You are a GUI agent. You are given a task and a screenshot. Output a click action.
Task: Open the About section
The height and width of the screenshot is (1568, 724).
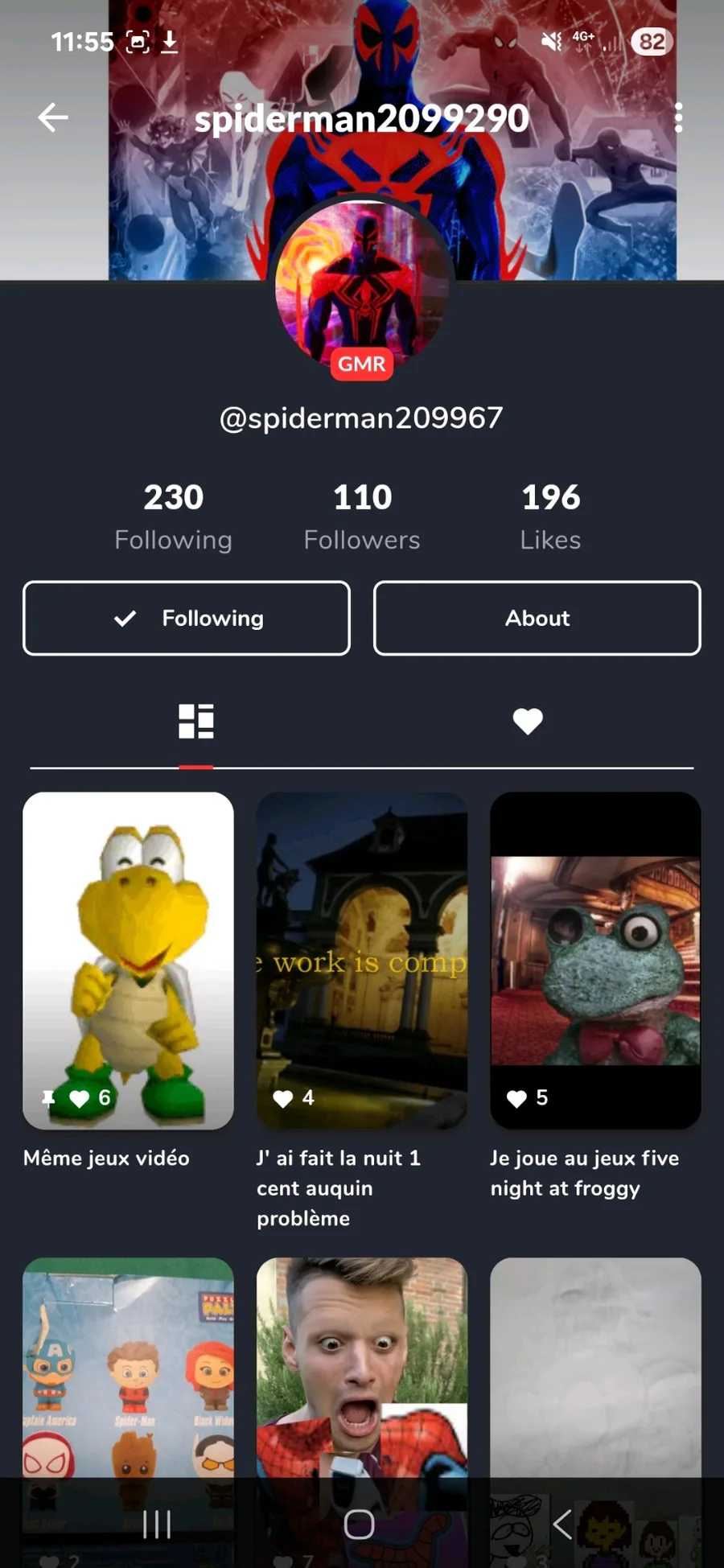(537, 618)
